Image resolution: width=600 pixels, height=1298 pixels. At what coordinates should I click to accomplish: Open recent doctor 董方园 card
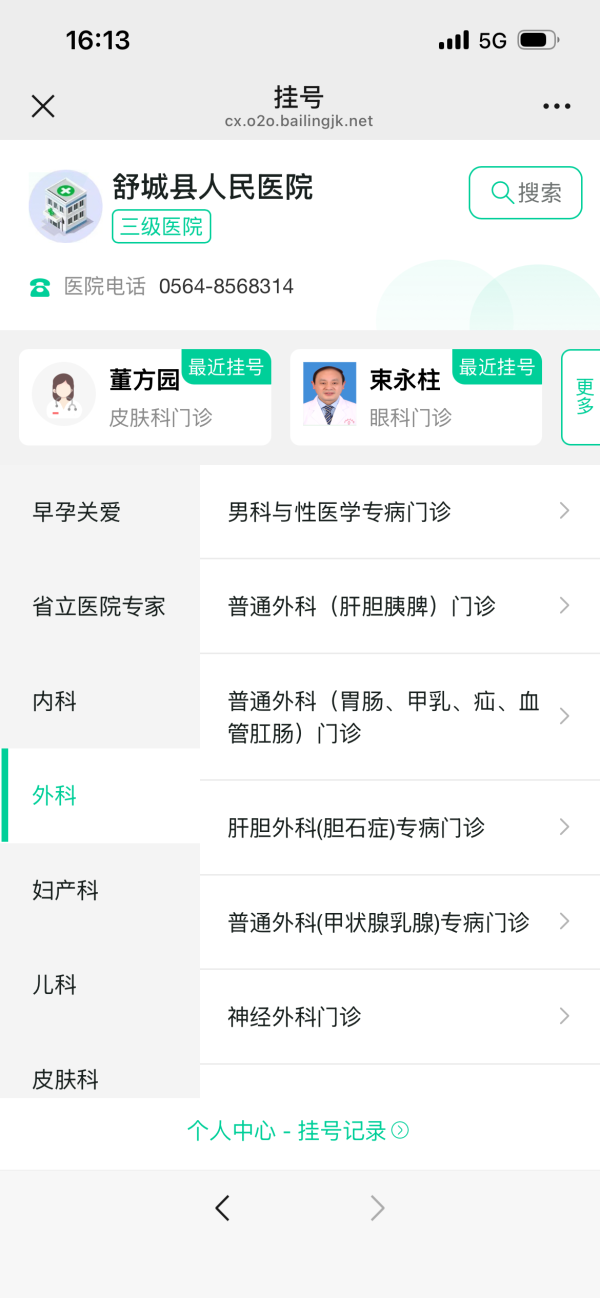point(145,397)
